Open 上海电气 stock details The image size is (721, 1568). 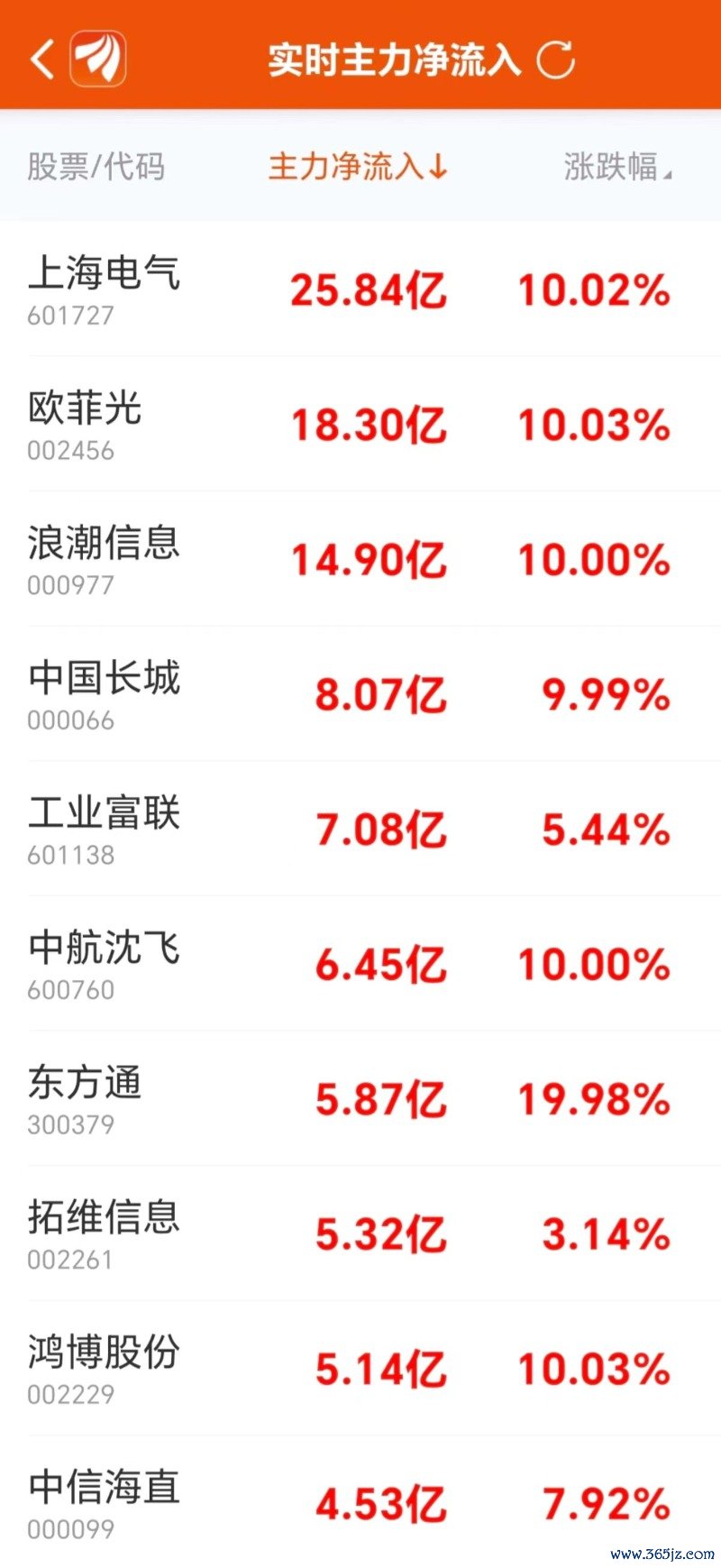pyautogui.click(x=360, y=289)
